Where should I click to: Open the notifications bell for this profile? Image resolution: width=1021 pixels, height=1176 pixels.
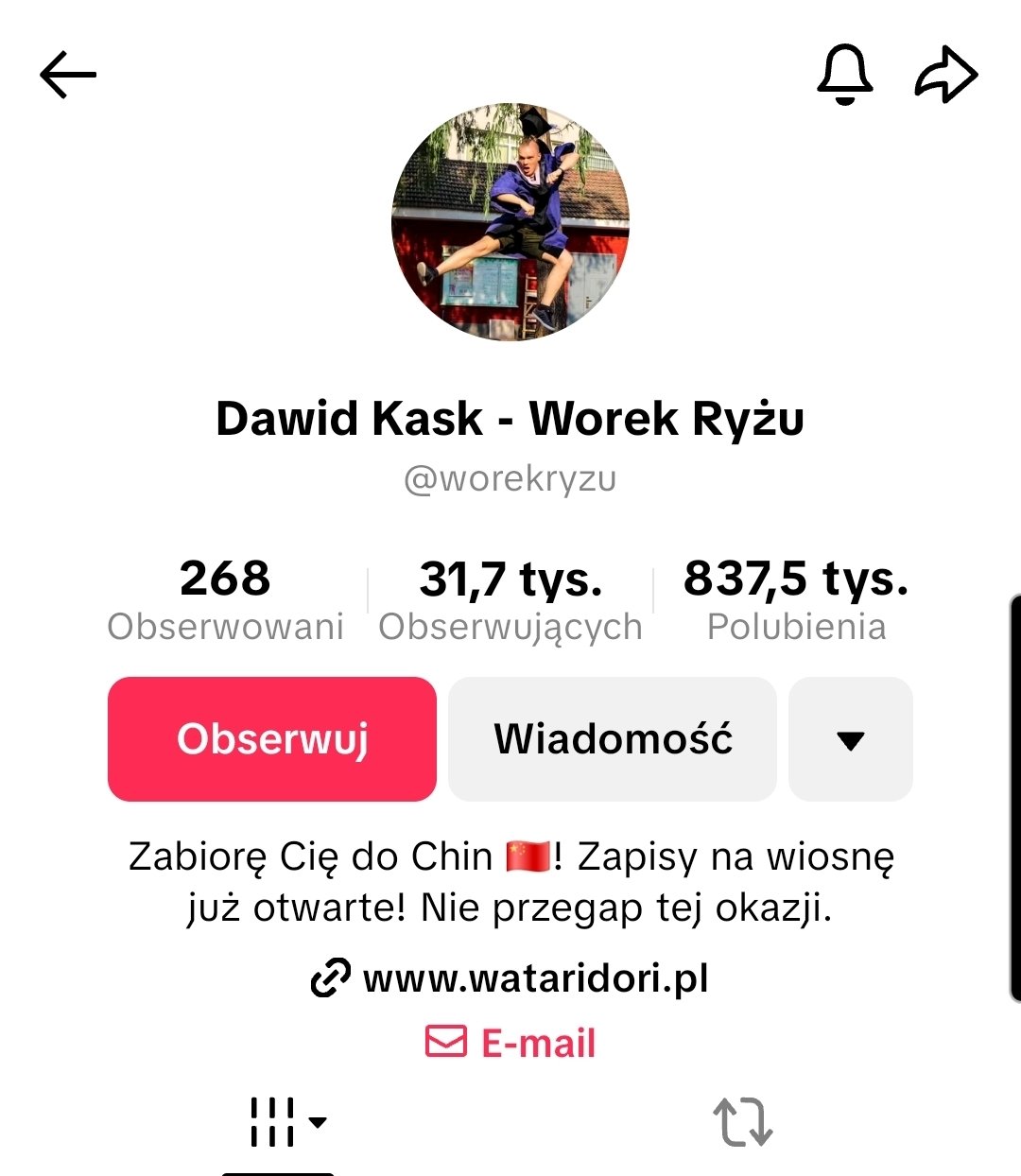pyautogui.click(x=844, y=74)
